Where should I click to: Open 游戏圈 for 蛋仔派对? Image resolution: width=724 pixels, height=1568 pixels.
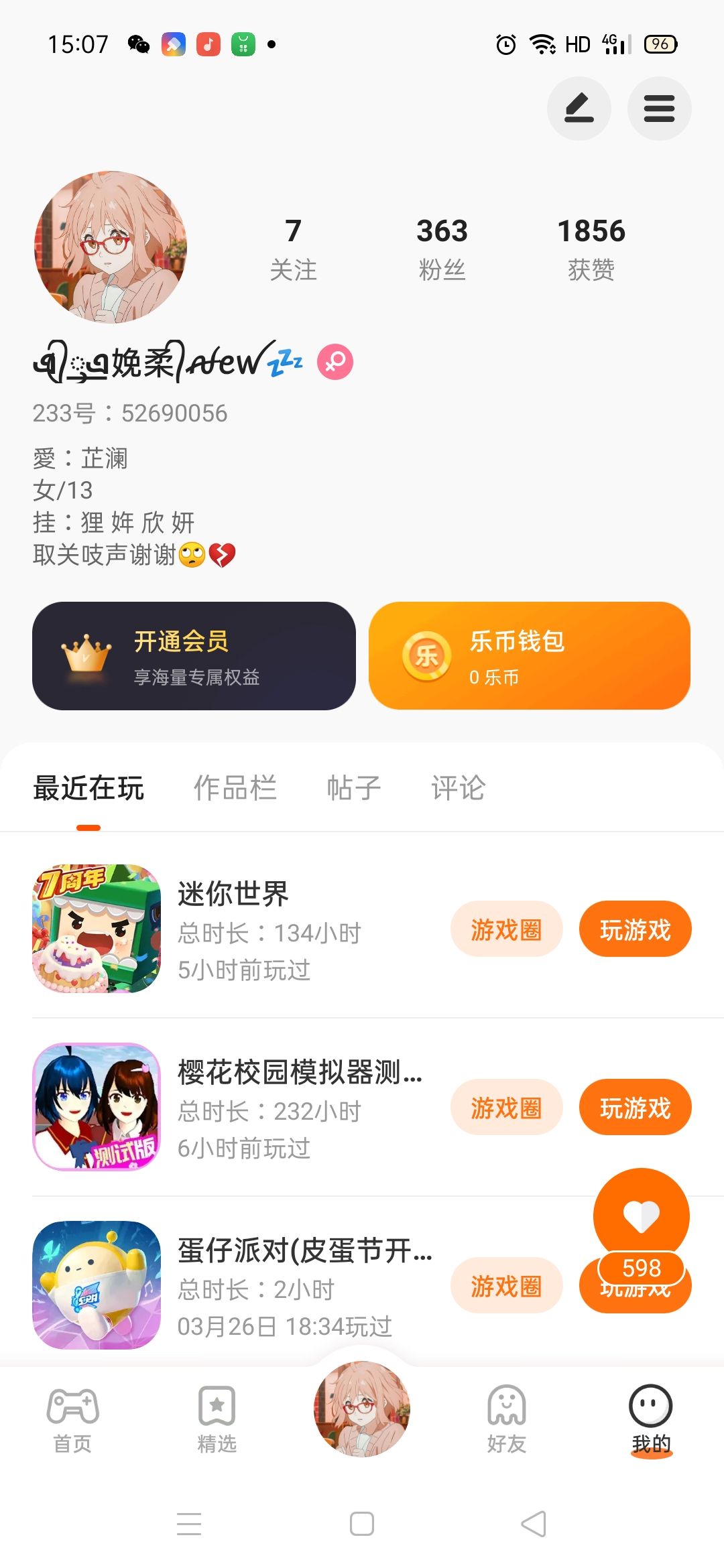click(x=506, y=1286)
